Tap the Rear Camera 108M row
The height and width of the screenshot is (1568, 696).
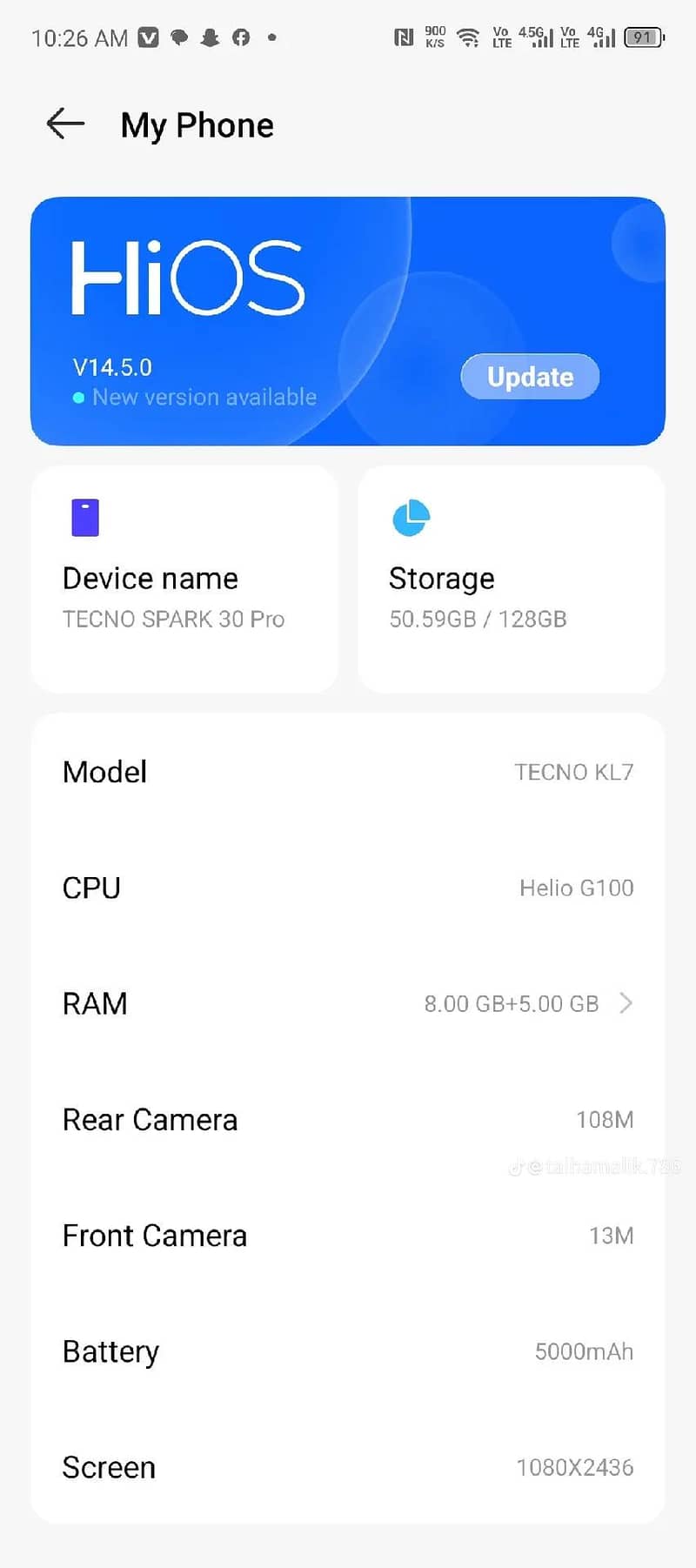tap(348, 1119)
